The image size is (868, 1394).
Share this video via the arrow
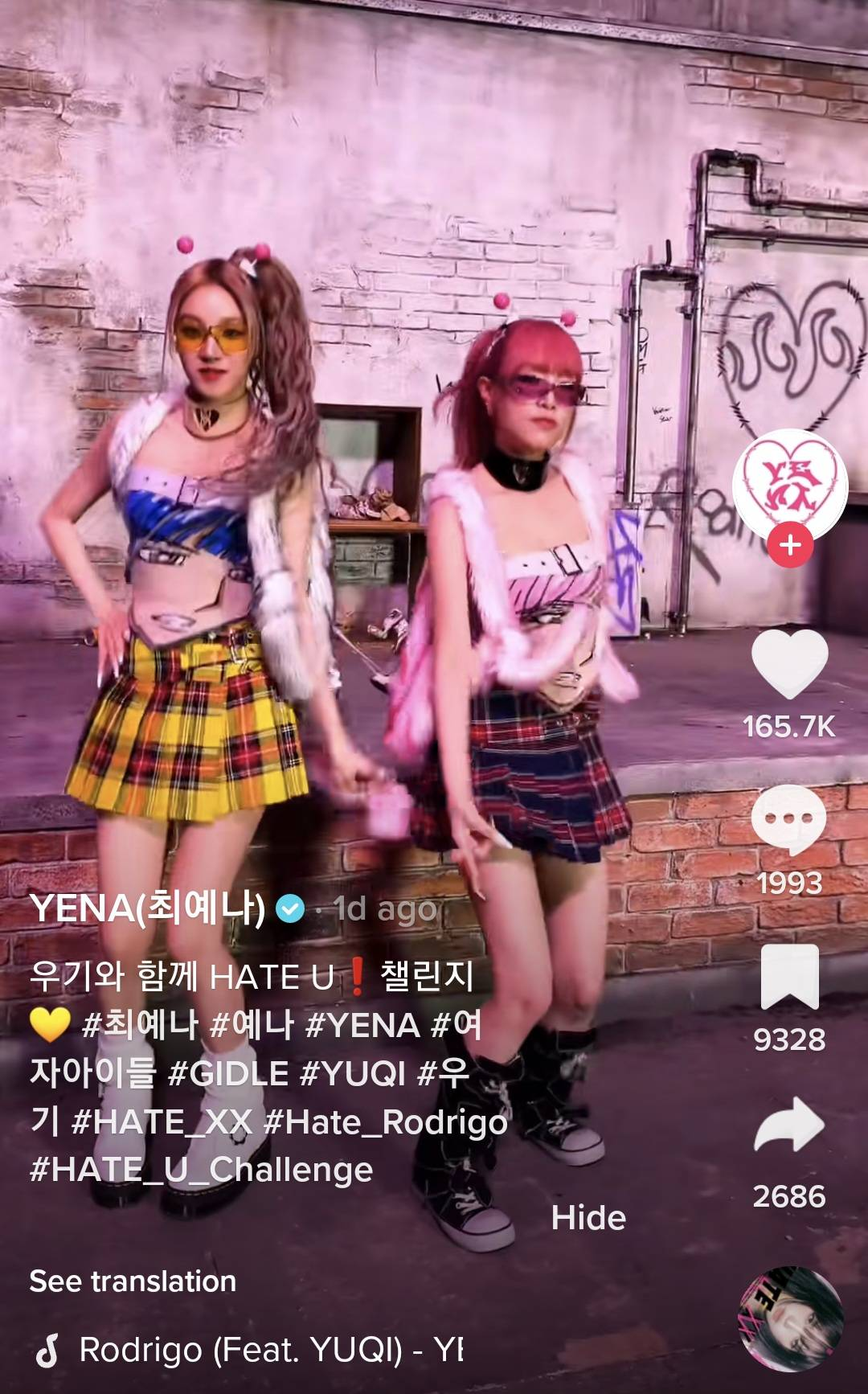pyautogui.click(x=789, y=1125)
